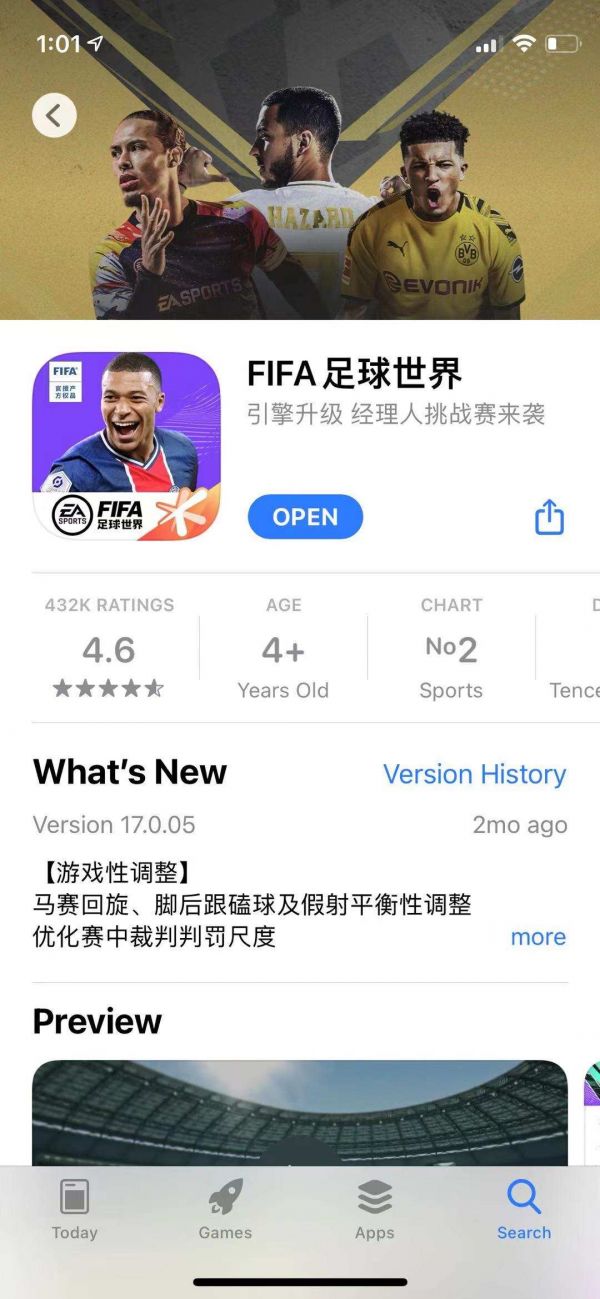Switch to the Today tab
This screenshot has width=600, height=1299.
pyautogui.click(x=75, y=1209)
